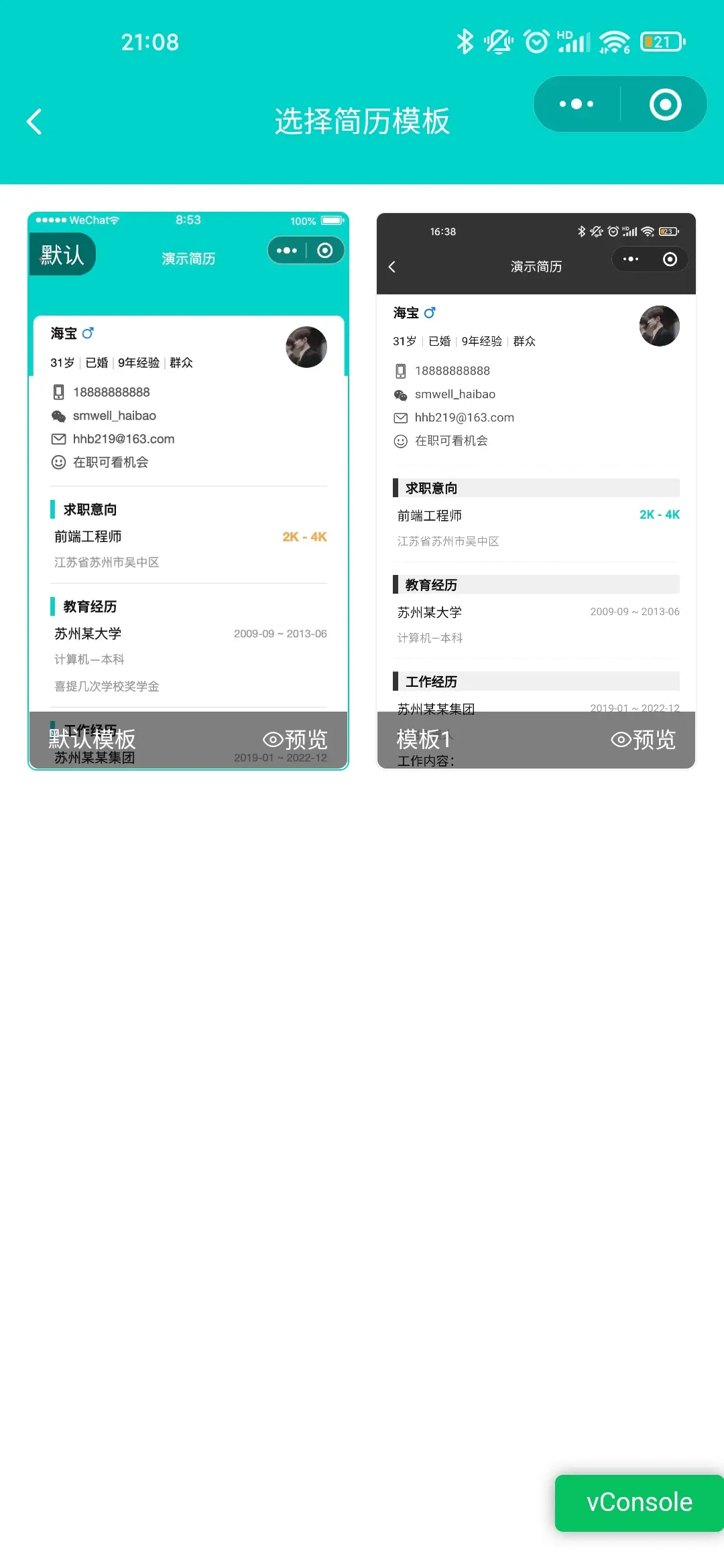Open the vConsole debug panel
724x1568 pixels.
pos(639,1502)
